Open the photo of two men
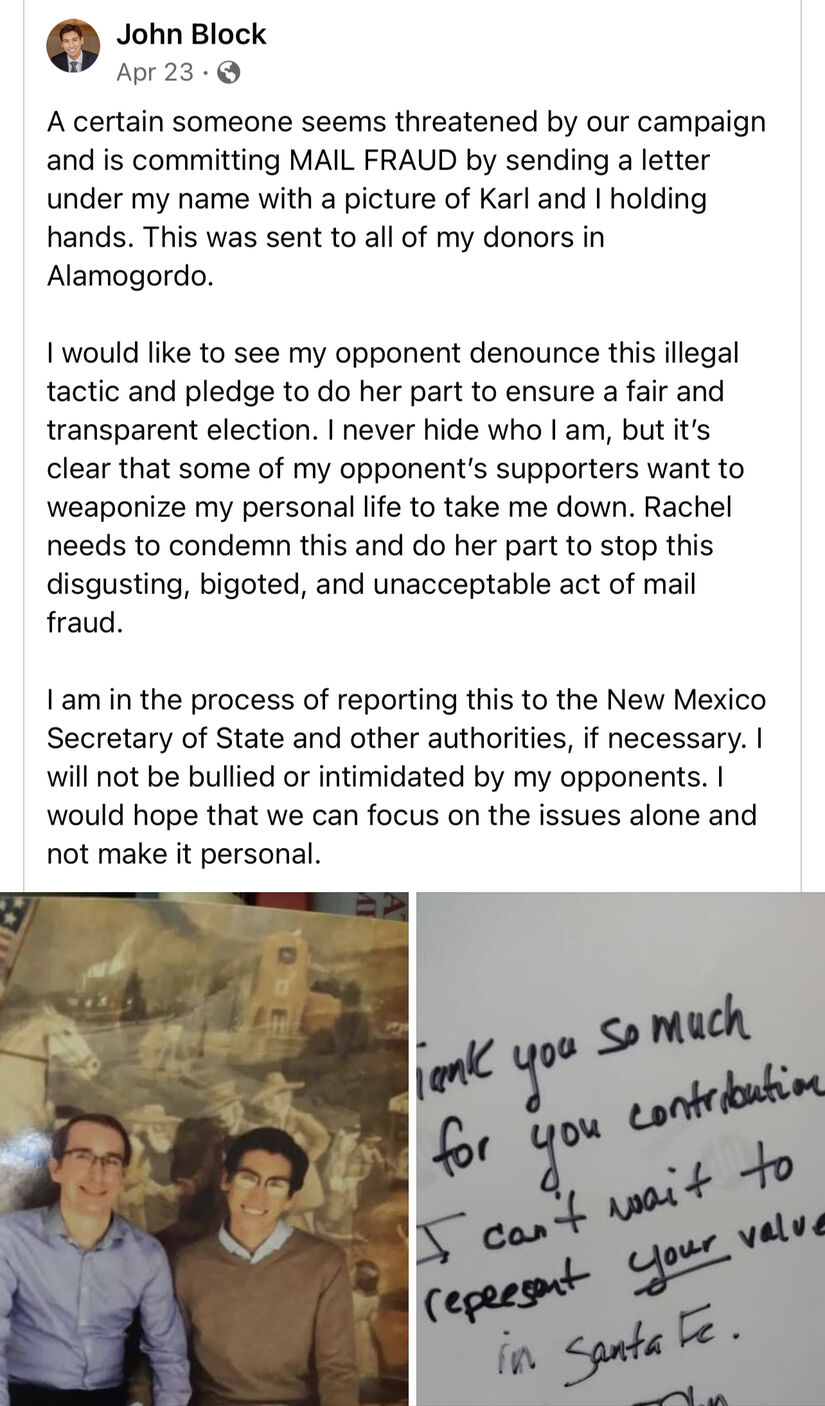Screen dimensions: 825x1406 pos(204,1149)
